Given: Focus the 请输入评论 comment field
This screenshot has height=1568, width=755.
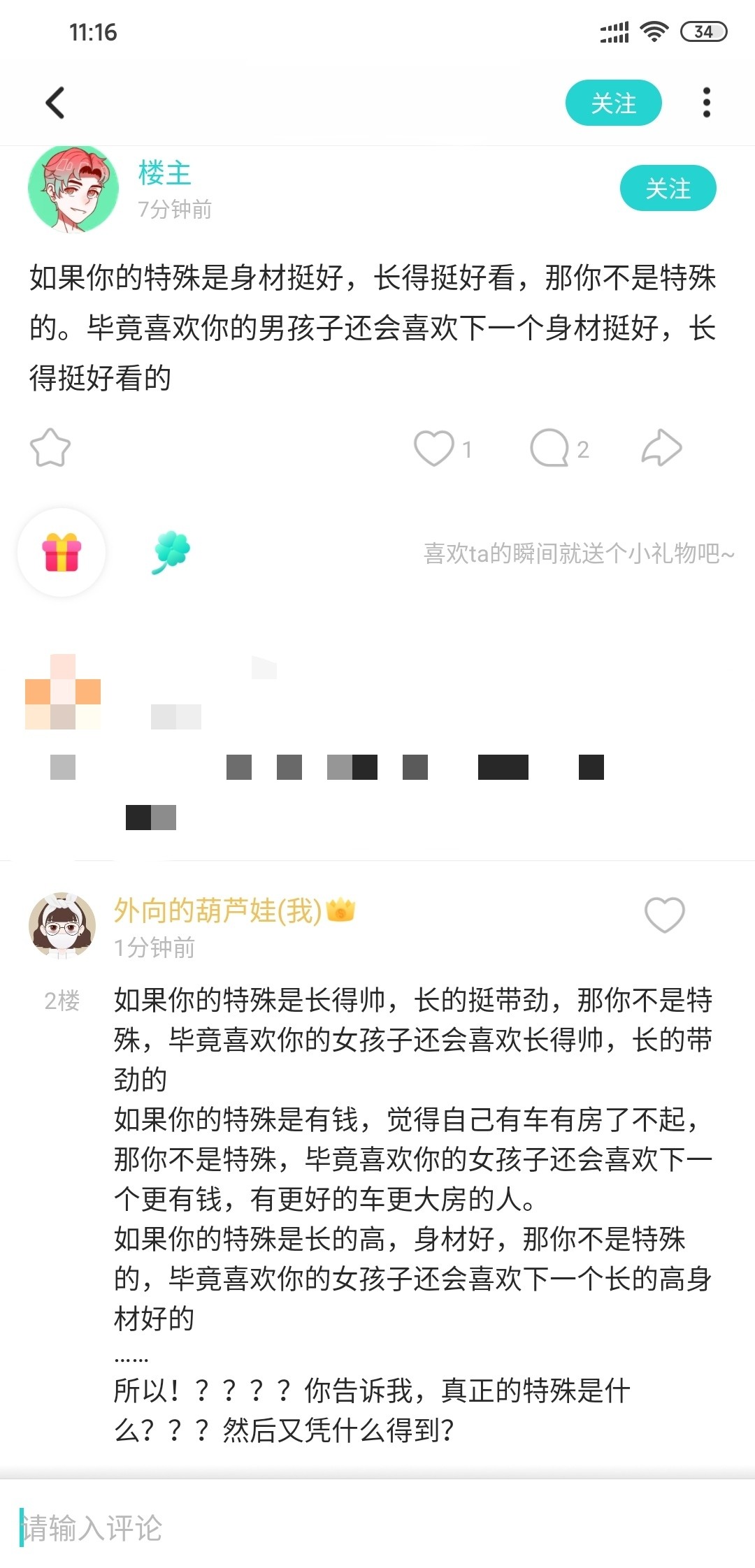Looking at the screenshot, I should tap(377, 1527).
